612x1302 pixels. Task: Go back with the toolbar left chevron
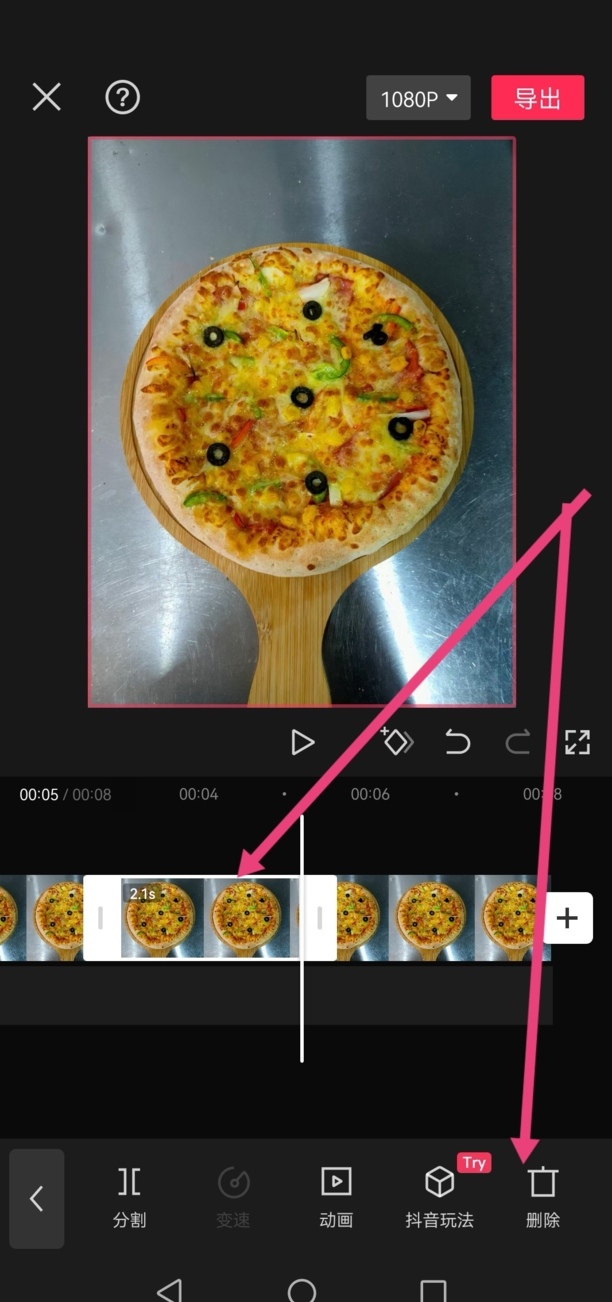[37, 1198]
